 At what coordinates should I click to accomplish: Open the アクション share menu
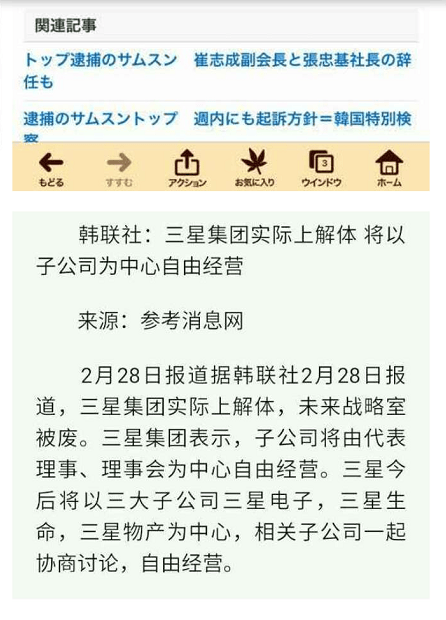click(187, 168)
